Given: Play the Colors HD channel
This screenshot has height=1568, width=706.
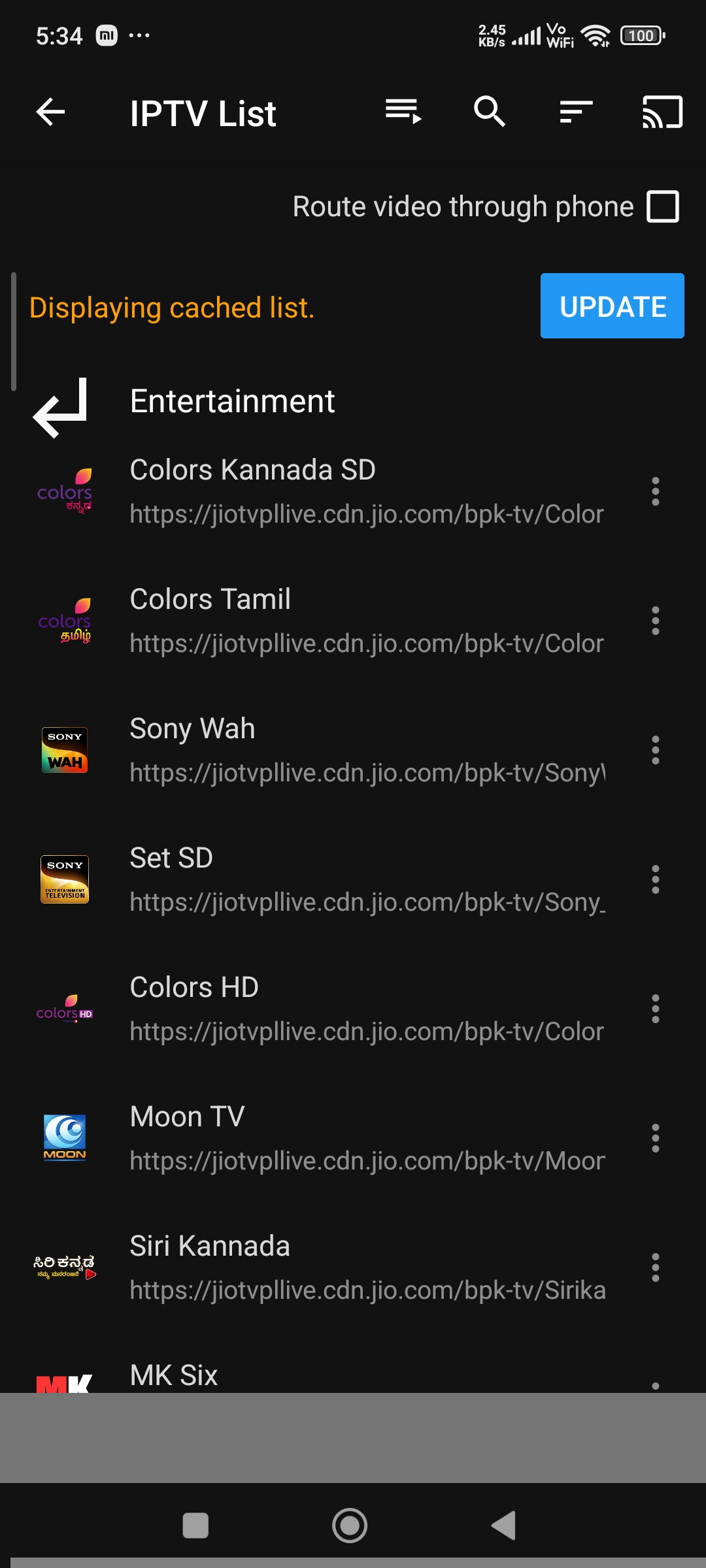Looking at the screenshot, I should [366, 1009].
